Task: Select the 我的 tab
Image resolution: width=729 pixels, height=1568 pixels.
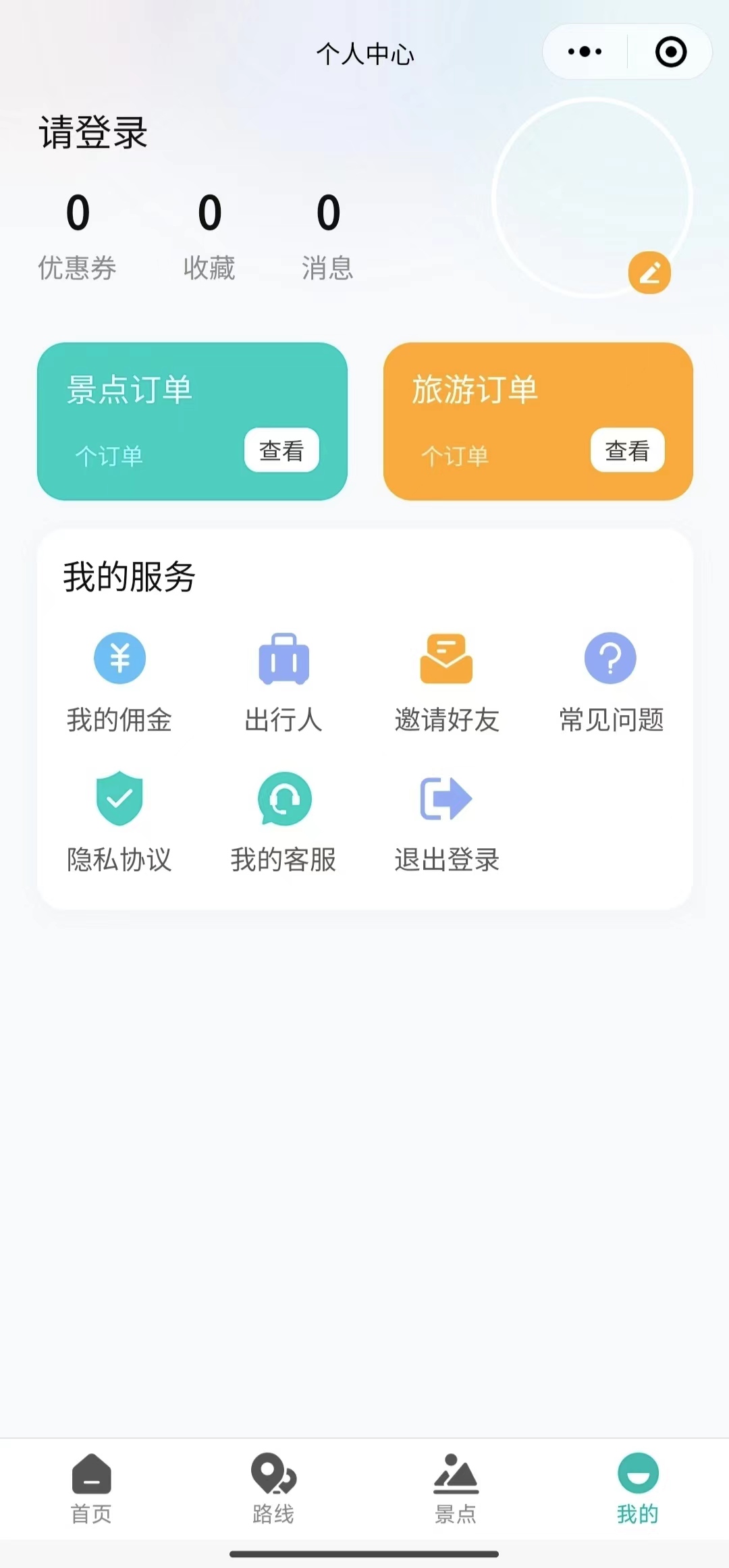Action: coord(638,1488)
